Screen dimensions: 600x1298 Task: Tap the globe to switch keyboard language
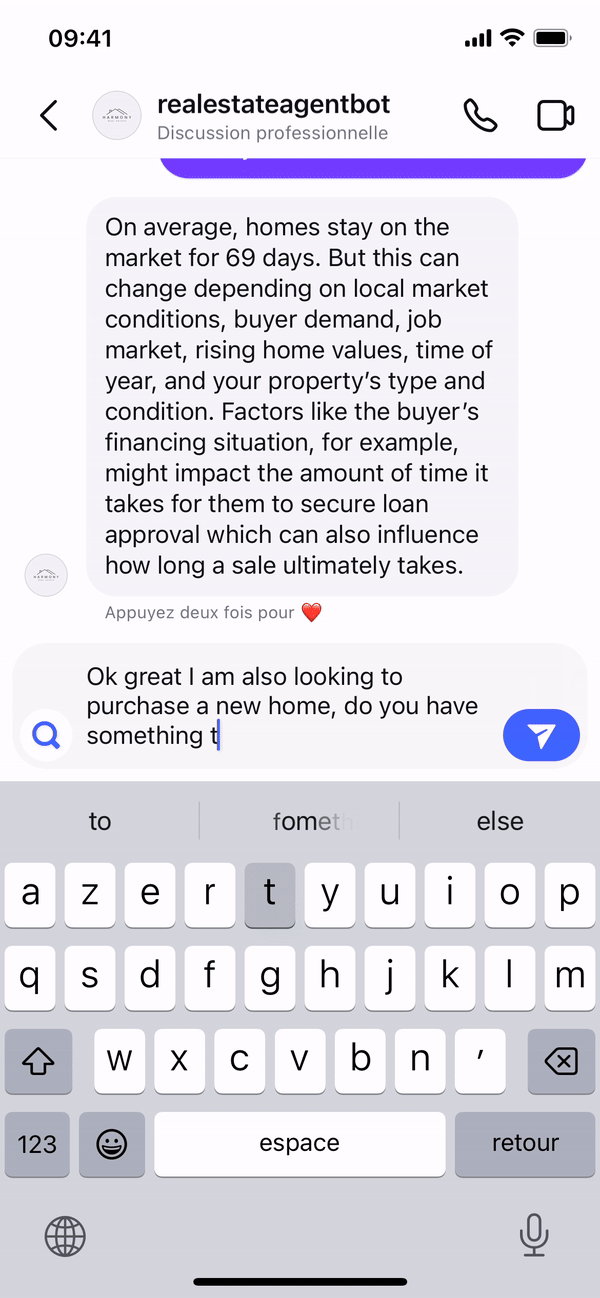click(x=65, y=1236)
